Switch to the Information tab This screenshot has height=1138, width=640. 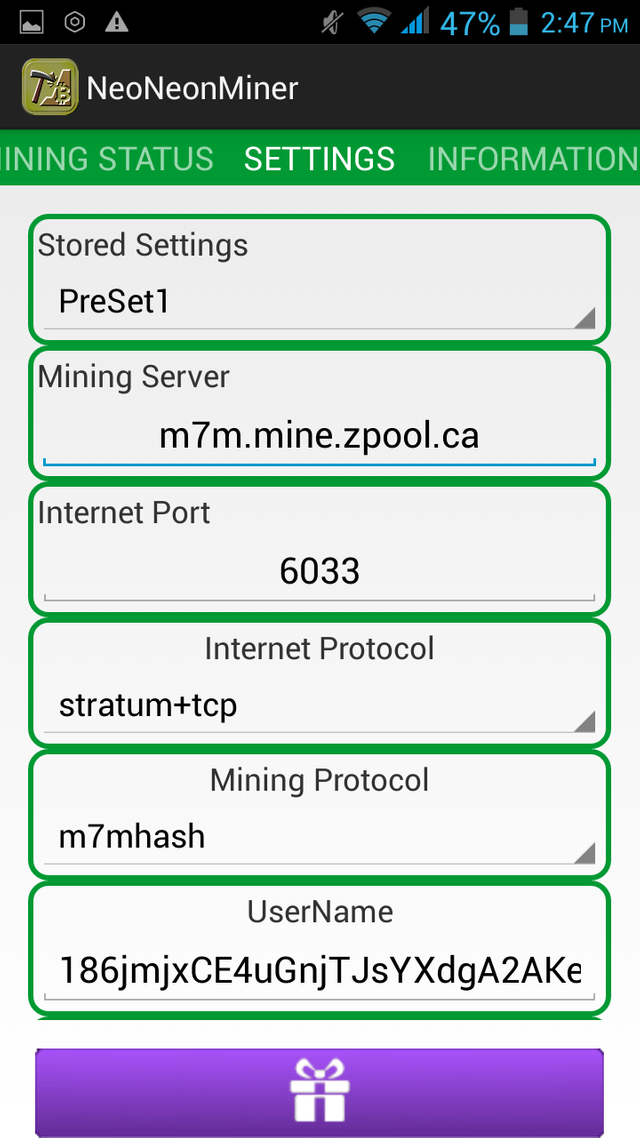click(533, 158)
